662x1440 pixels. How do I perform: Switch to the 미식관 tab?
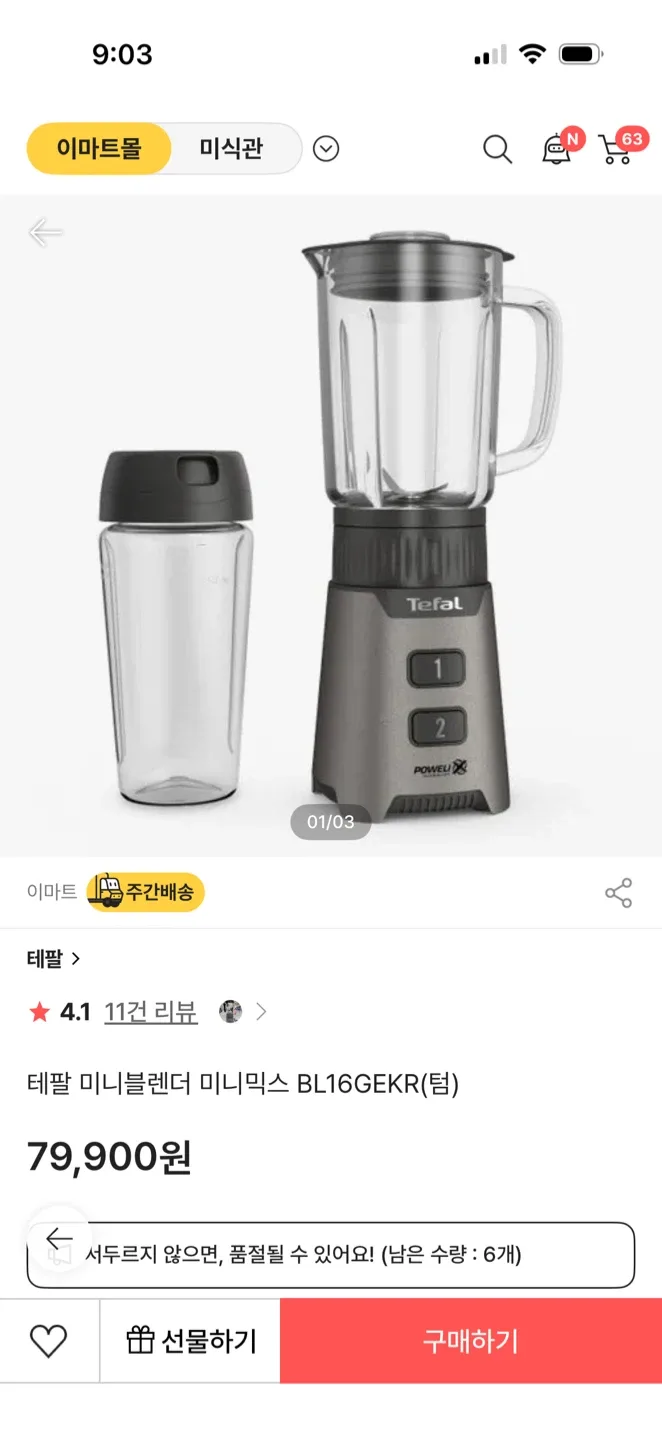point(231,149)
